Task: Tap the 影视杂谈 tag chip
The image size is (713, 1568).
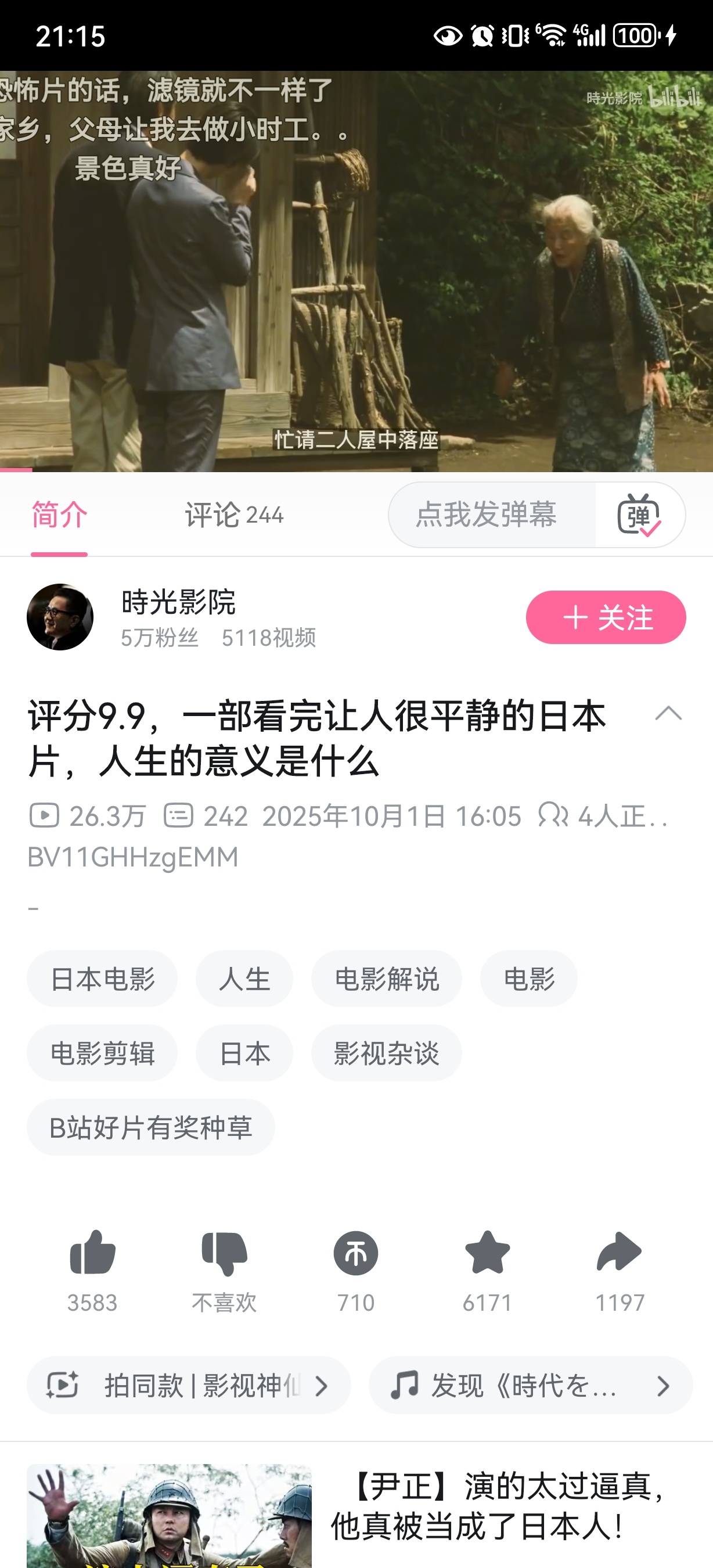Action: point(386,1053)
